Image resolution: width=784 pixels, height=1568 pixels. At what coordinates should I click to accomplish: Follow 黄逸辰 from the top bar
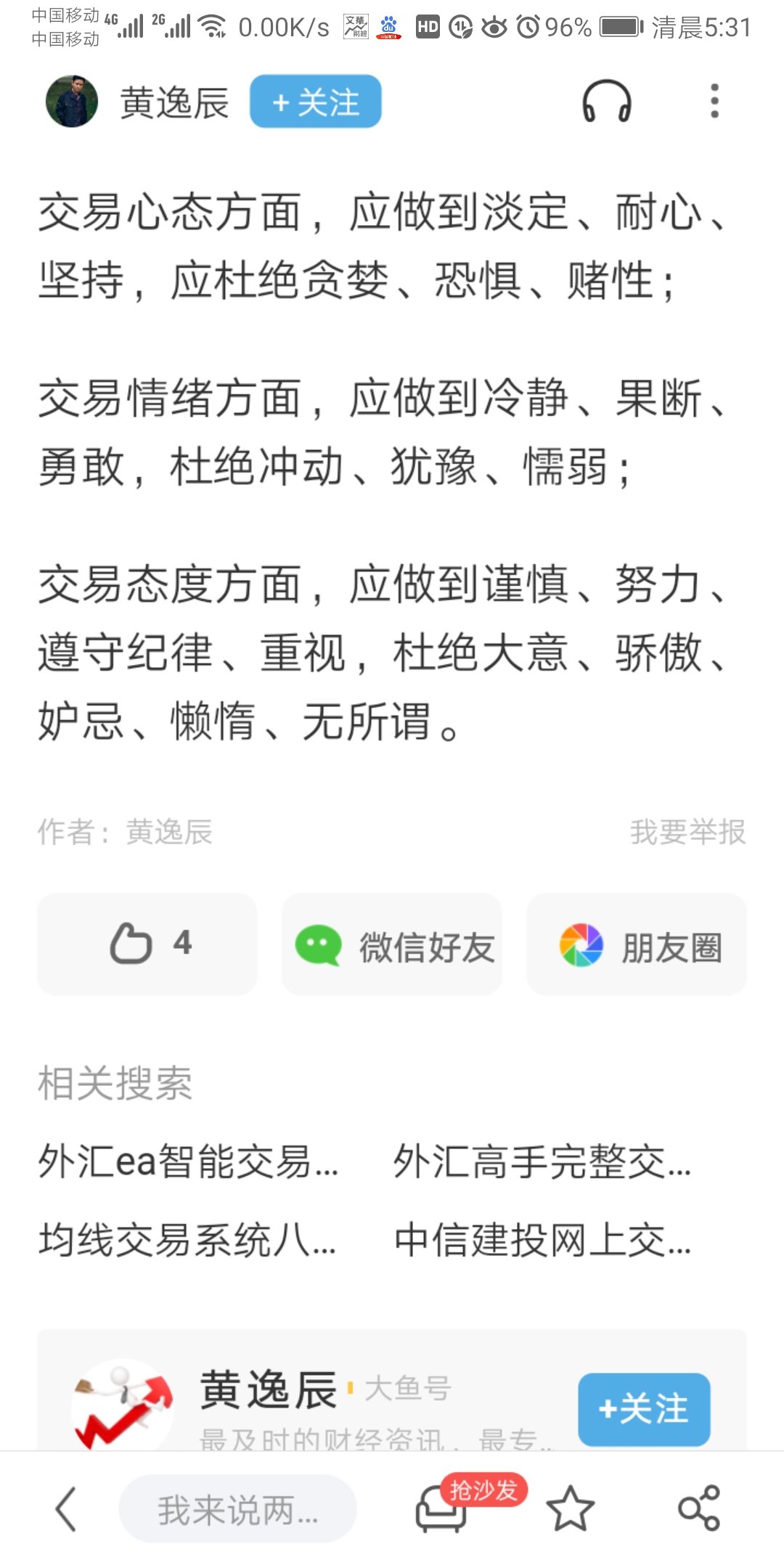[315, 102]
